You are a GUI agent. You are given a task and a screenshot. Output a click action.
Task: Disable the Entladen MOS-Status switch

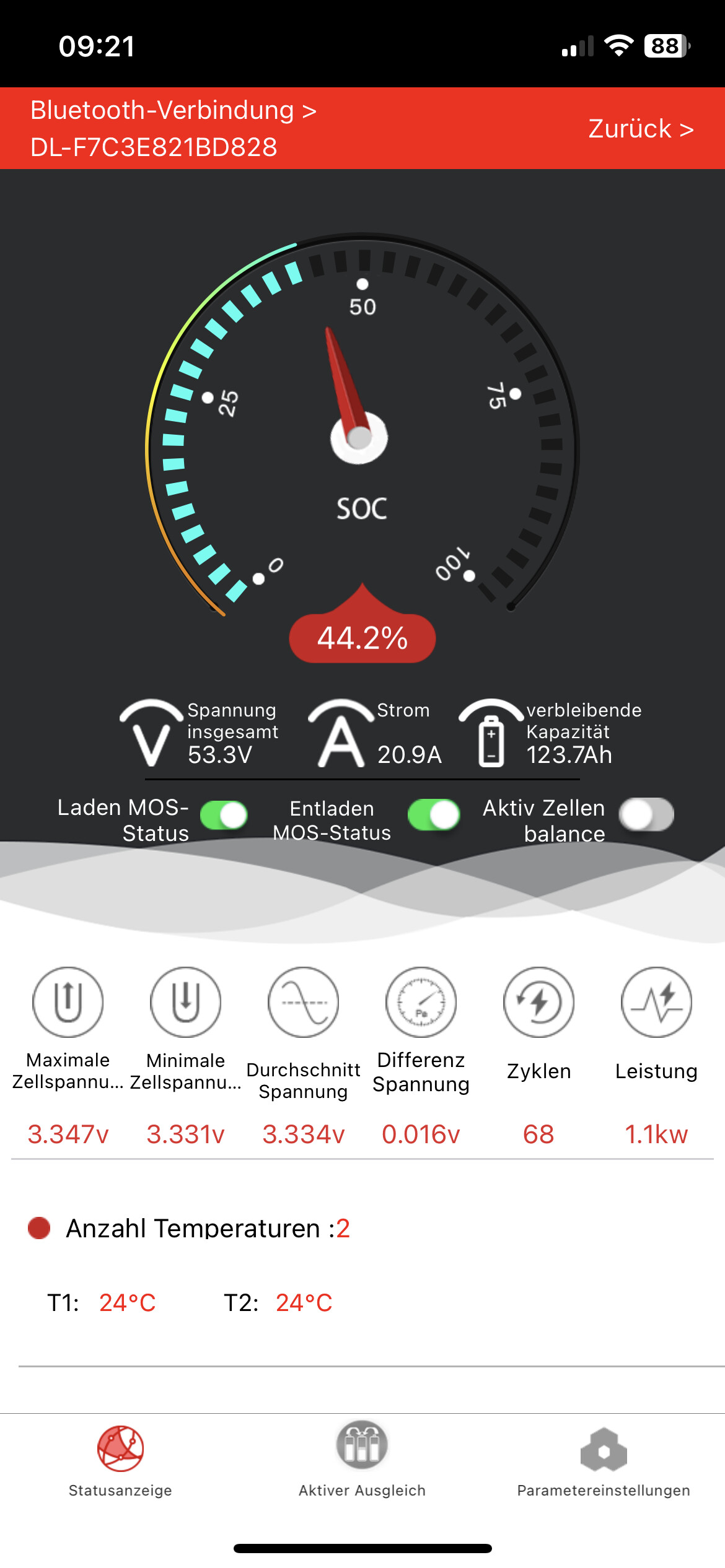pos(434,814)
